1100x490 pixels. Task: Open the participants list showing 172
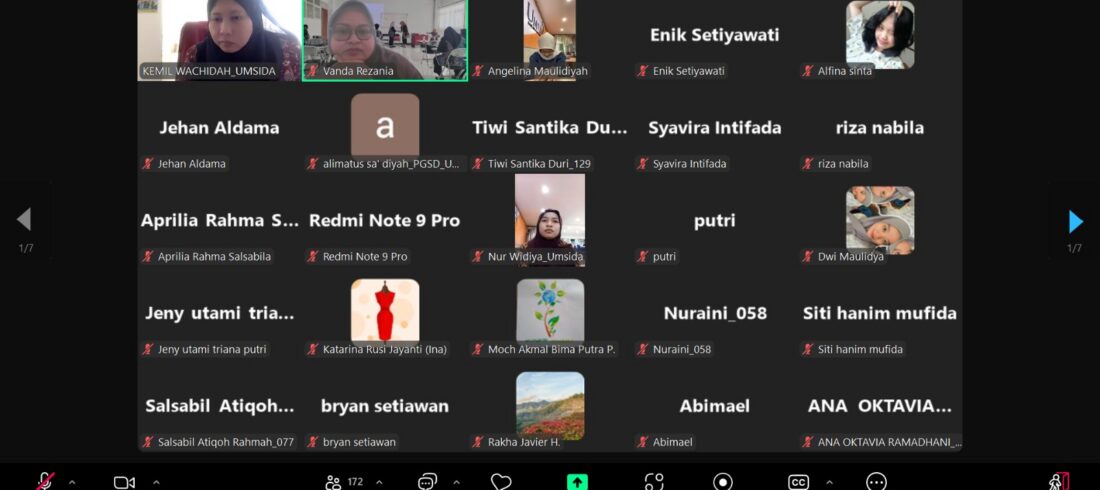click(344, 482)
